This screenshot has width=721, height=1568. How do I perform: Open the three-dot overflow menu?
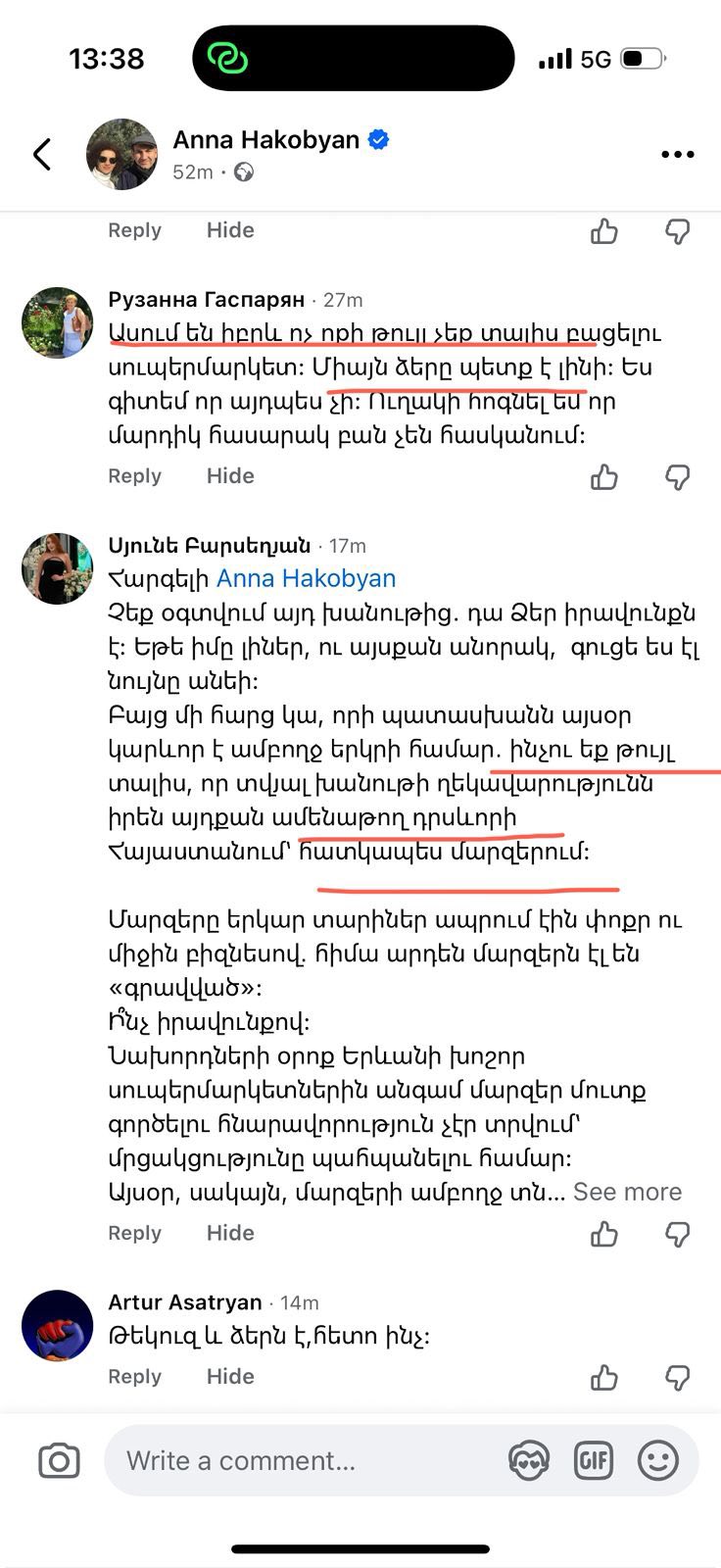coord(678,155)
